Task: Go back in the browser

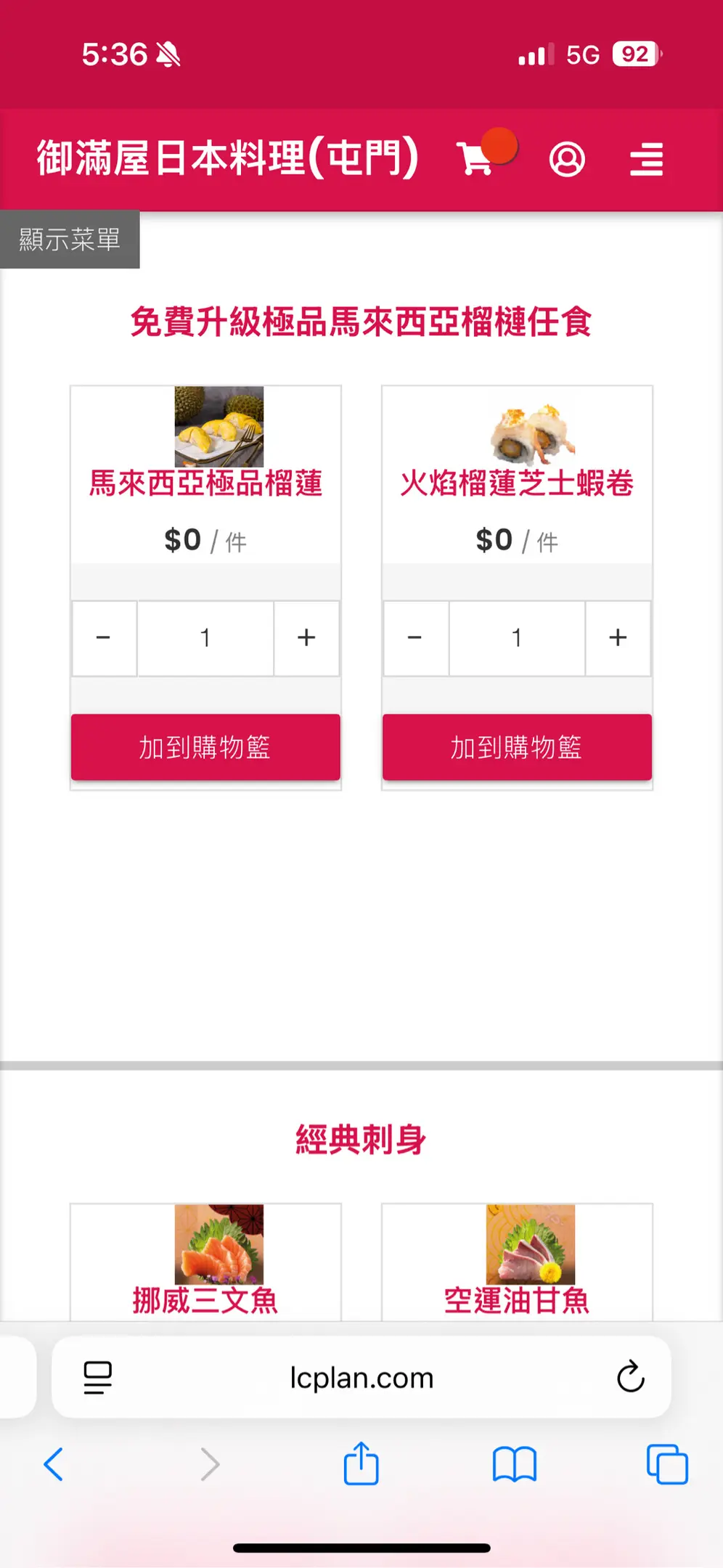Action: coord(54,1463)
